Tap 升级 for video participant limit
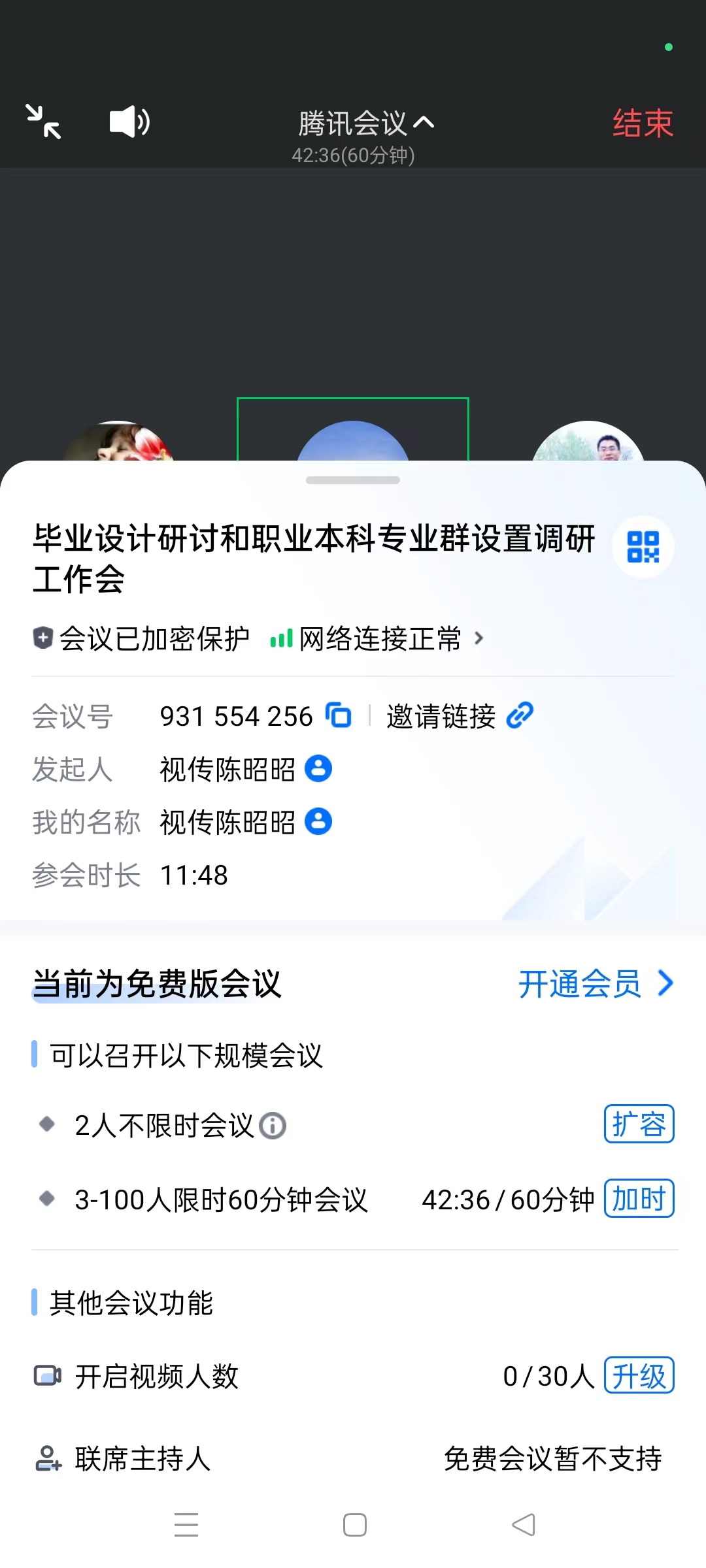The height and width of the screenshot is (1568, 706). 639,1376
